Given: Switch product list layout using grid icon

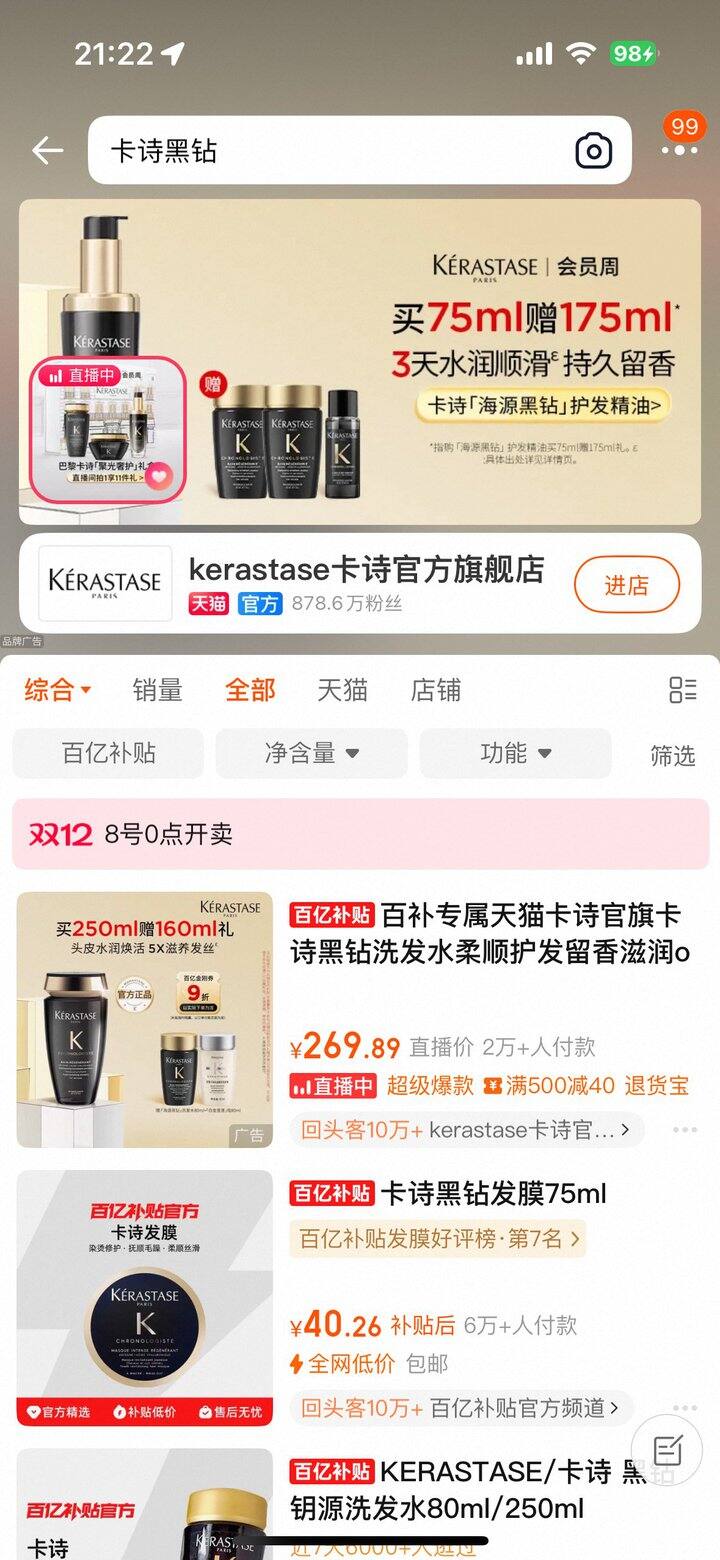Looking at the screenshot, I should [683, 690].
